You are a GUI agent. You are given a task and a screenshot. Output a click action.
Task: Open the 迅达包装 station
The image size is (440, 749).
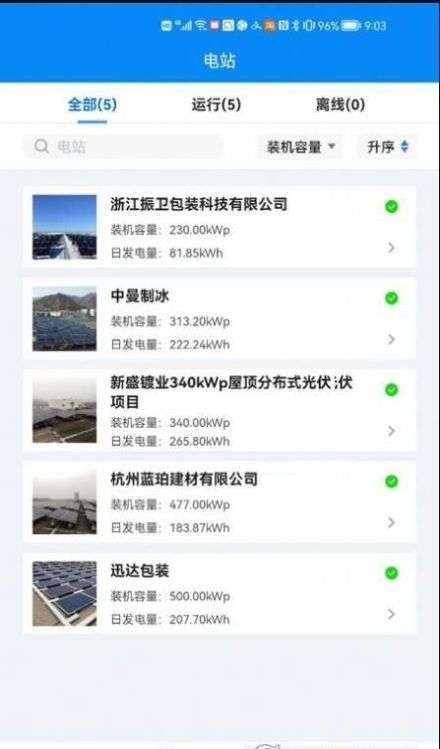click(x=219, y=594)
